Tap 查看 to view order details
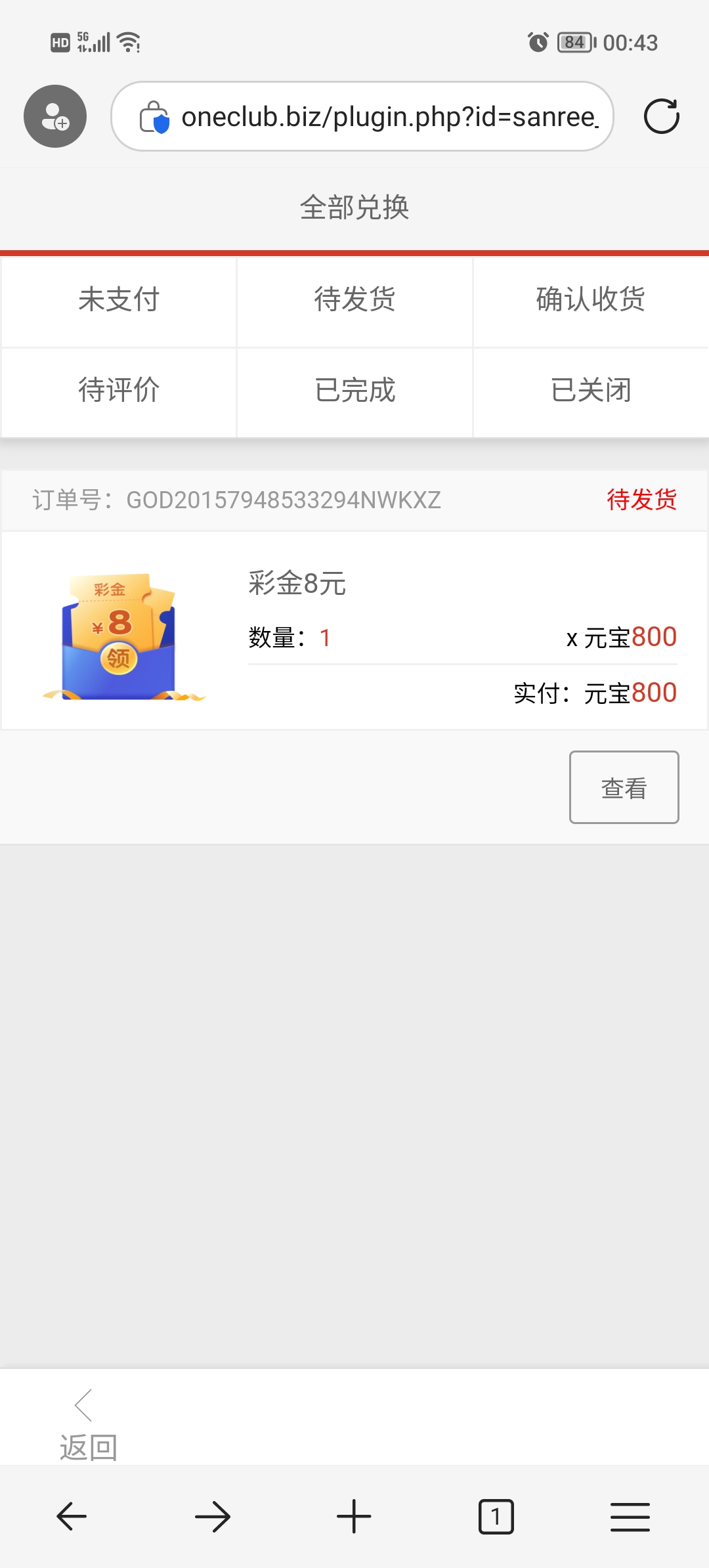The image size is (709, 1568). coord(624,787)
